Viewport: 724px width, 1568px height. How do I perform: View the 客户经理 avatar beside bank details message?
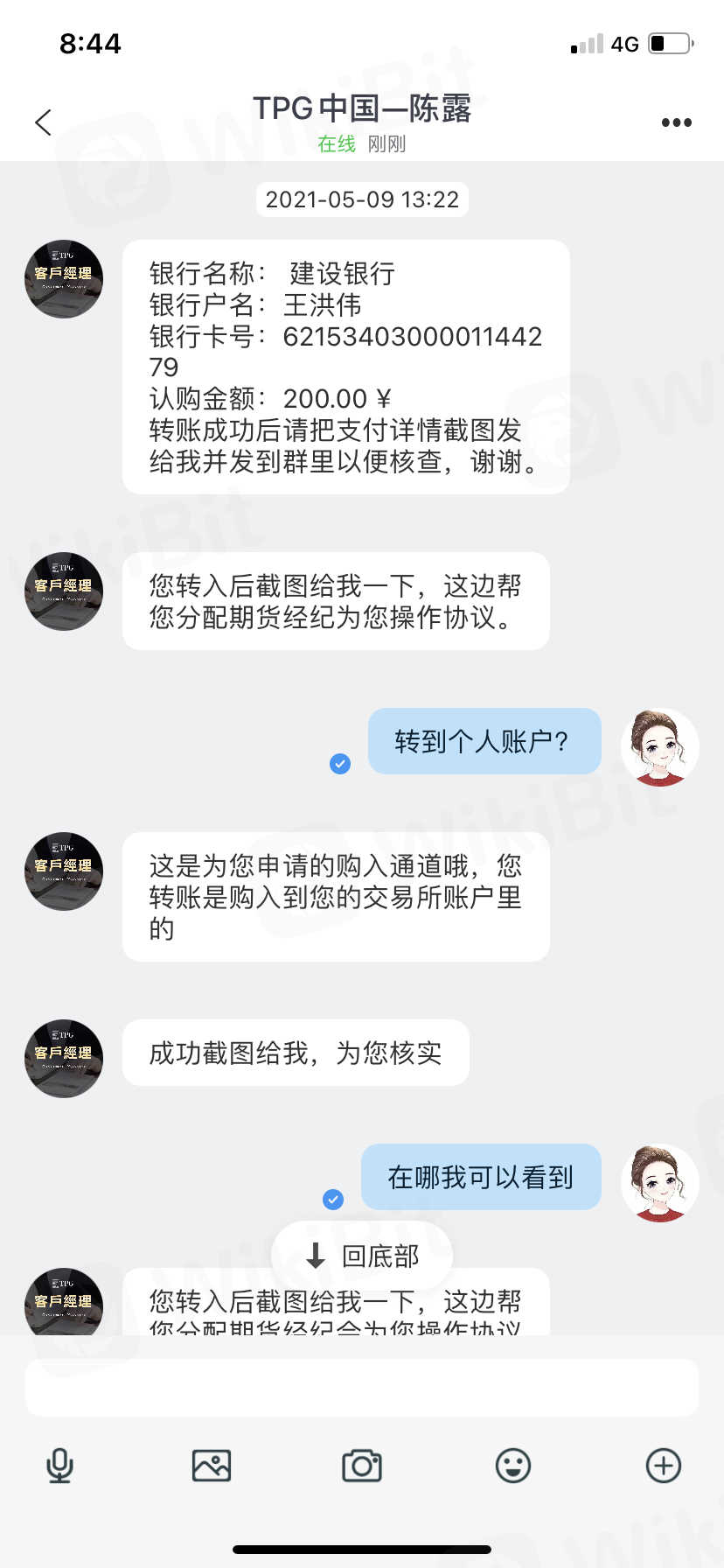64,279
